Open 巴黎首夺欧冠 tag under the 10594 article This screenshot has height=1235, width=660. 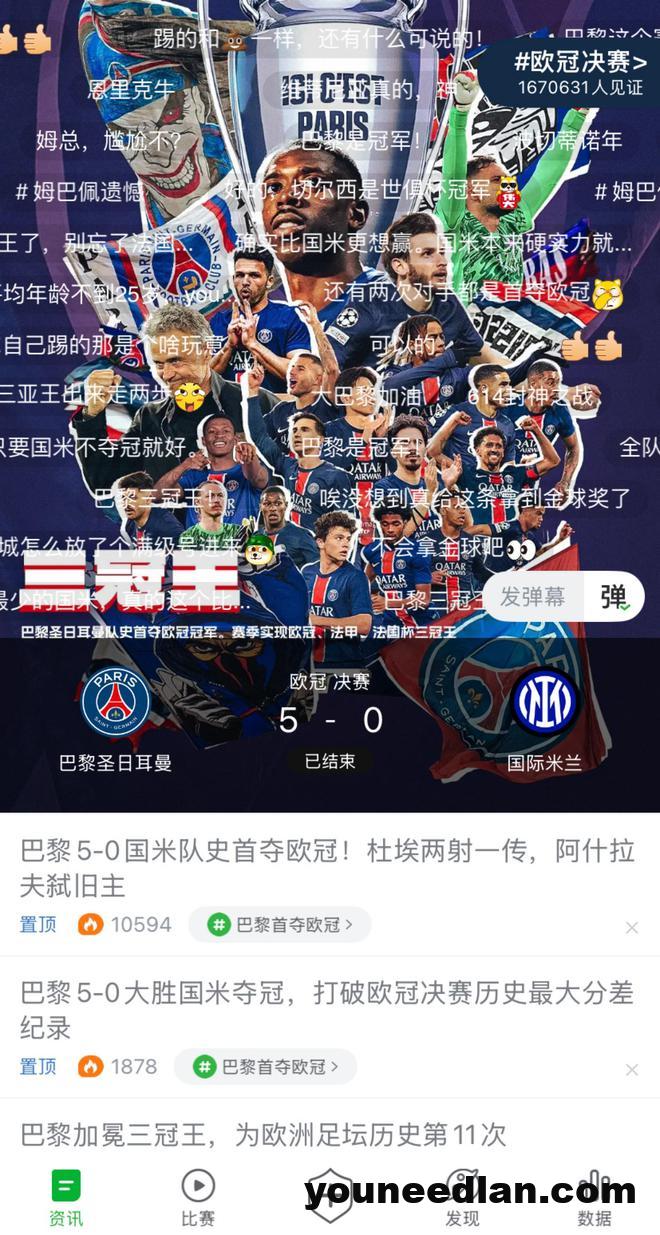280,925
